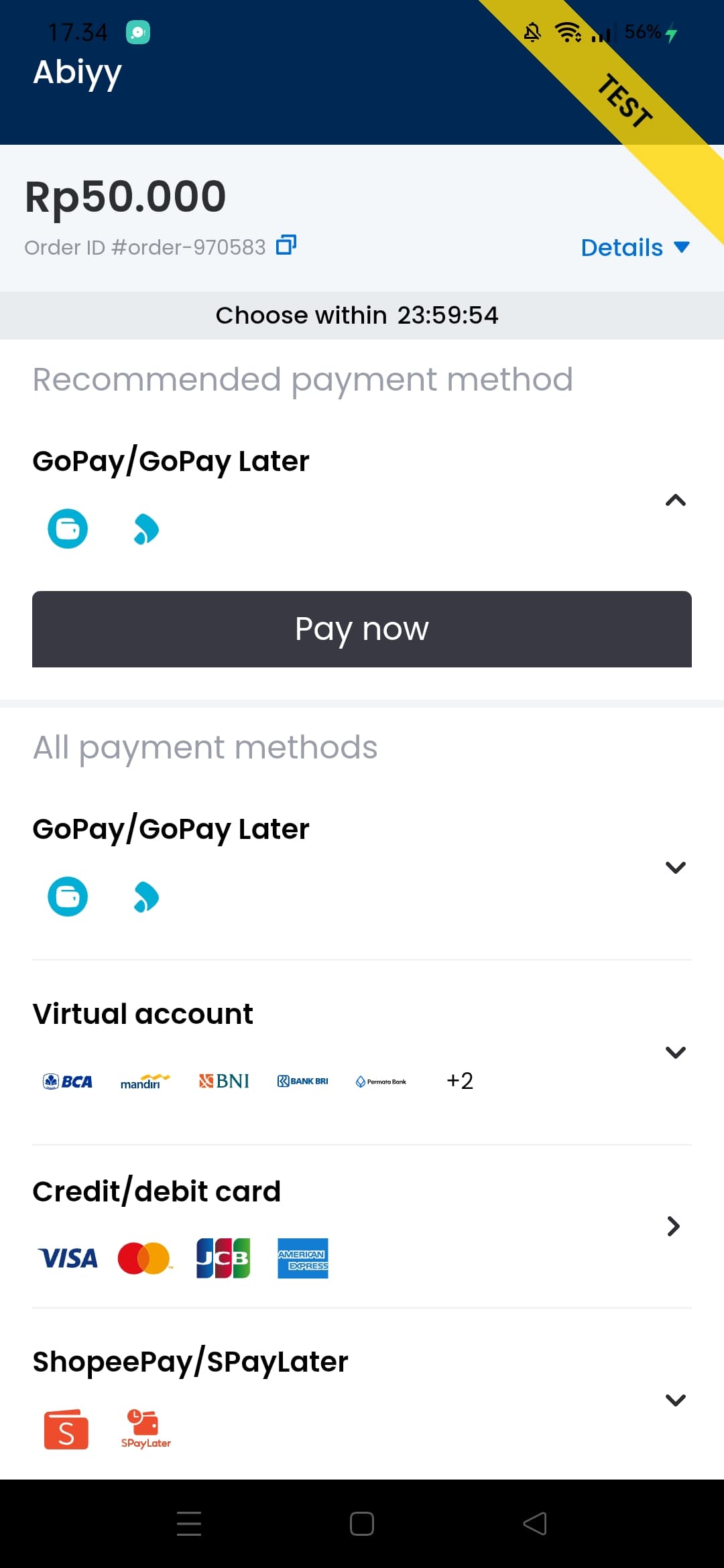Select the ShopeePay wallet icon

pyautogui.click(x=65, y=1427)
